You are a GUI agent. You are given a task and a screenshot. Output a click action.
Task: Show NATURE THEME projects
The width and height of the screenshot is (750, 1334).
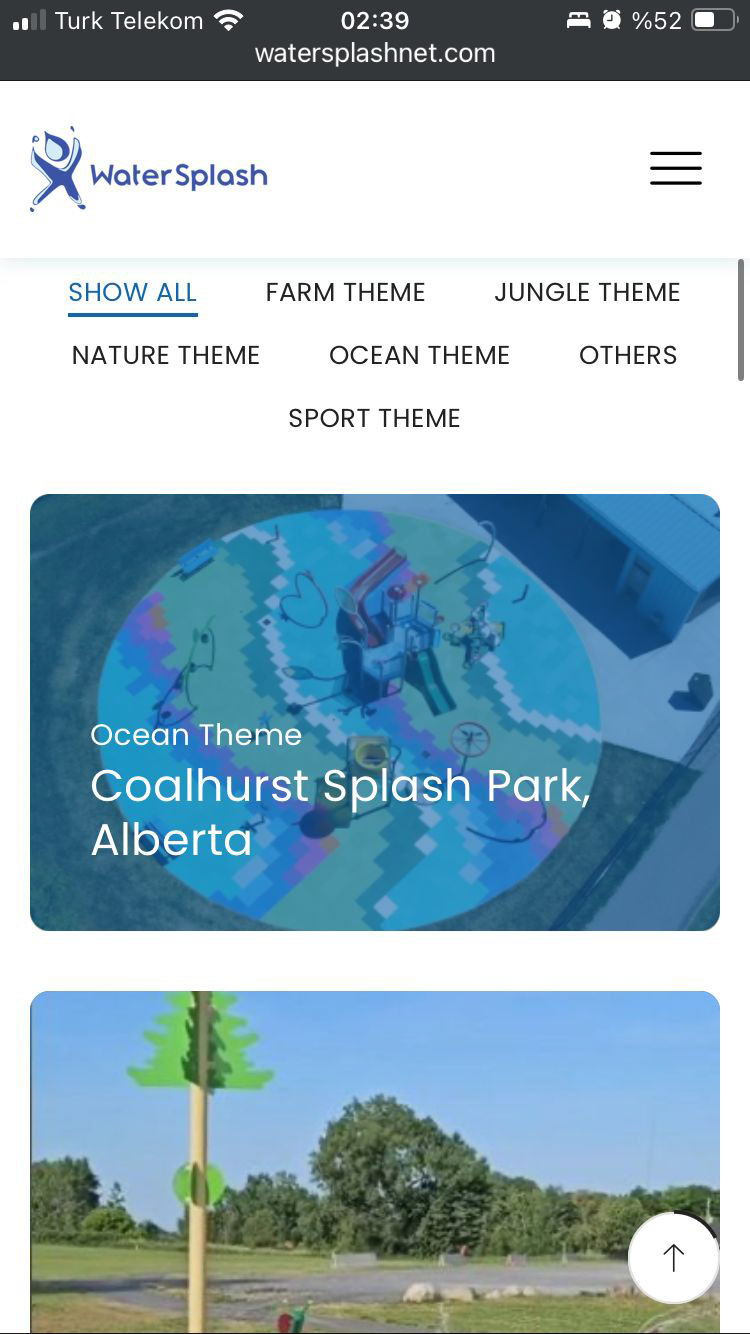coord(166,356)
